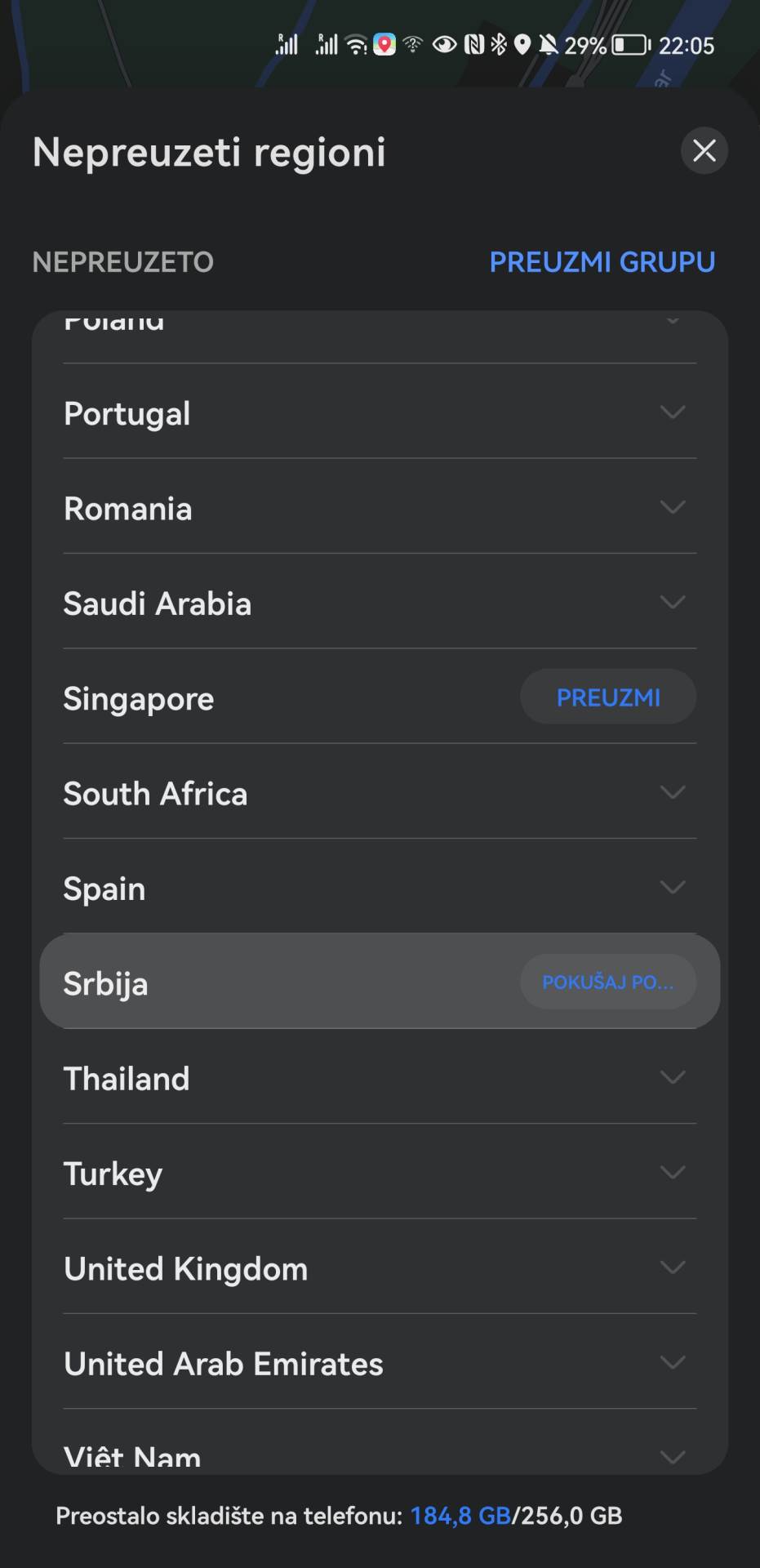Expand the Portugal region entry
This screenshot has height=1568, width=760.
(673, 412)
